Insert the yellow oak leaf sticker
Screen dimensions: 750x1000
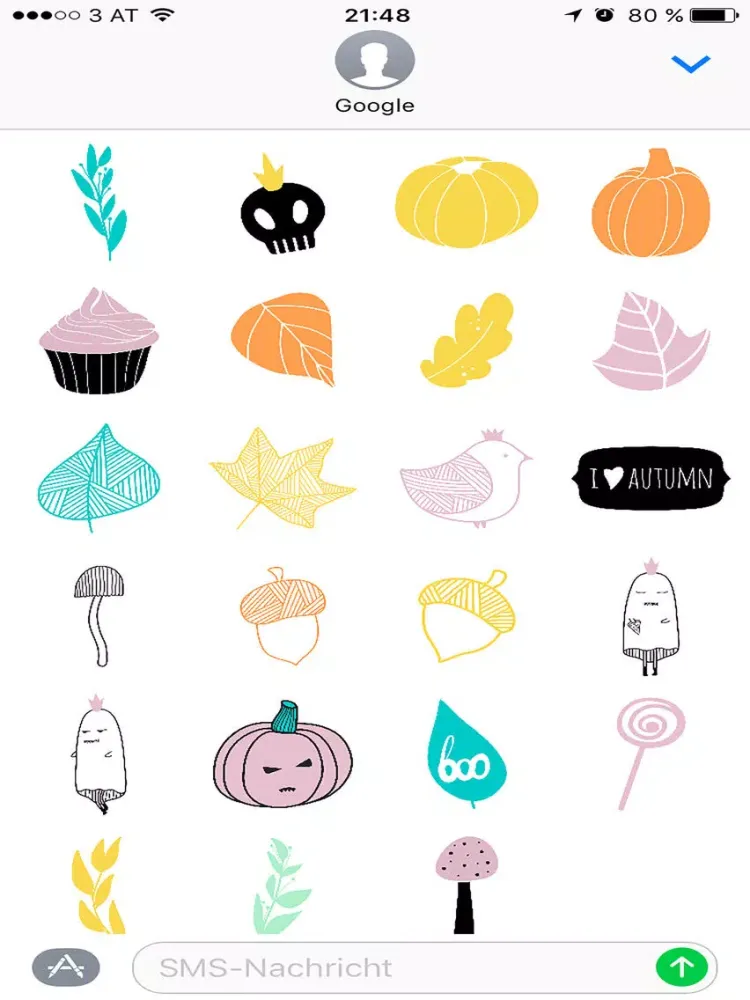[x=466, y=340]
